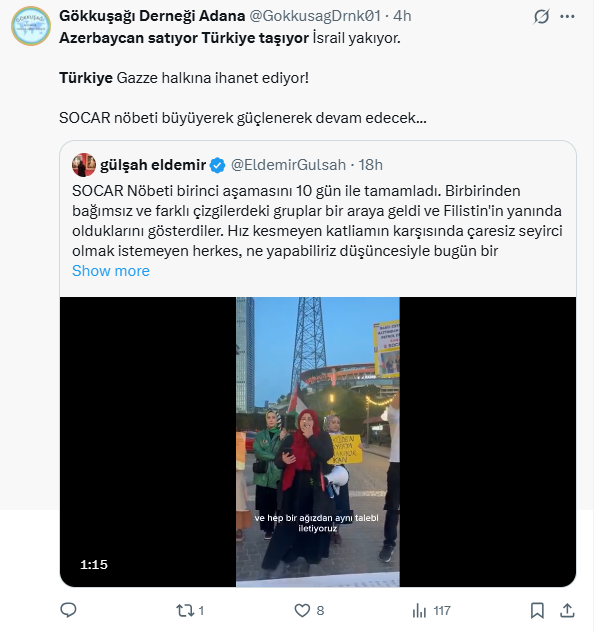Share the post
This screenshot has width=604, height=632.
coord(568,609)
